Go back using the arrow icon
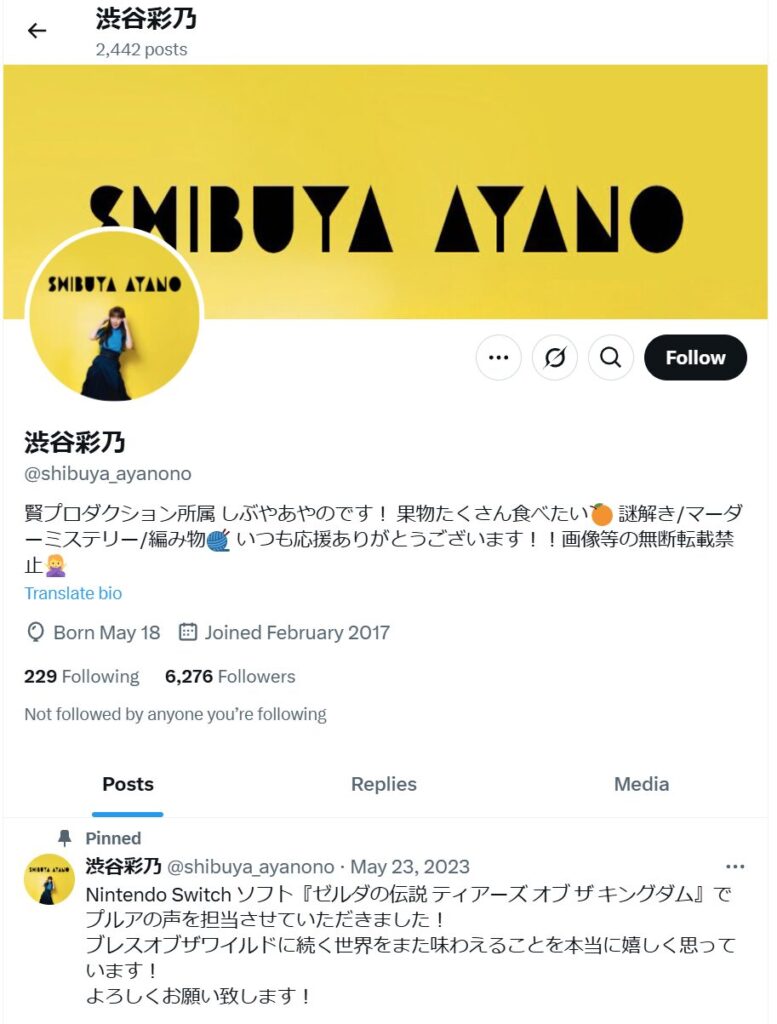The width and height of the screenshot is (777, 1024). point(37,31)
